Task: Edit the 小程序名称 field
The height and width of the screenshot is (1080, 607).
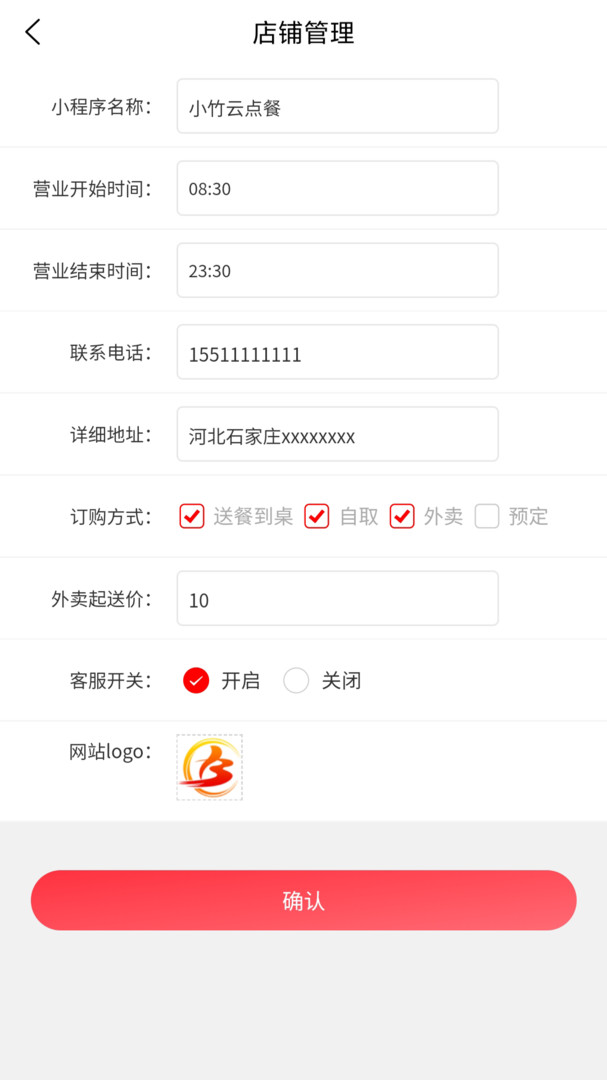Action: [x=338, y=106]
